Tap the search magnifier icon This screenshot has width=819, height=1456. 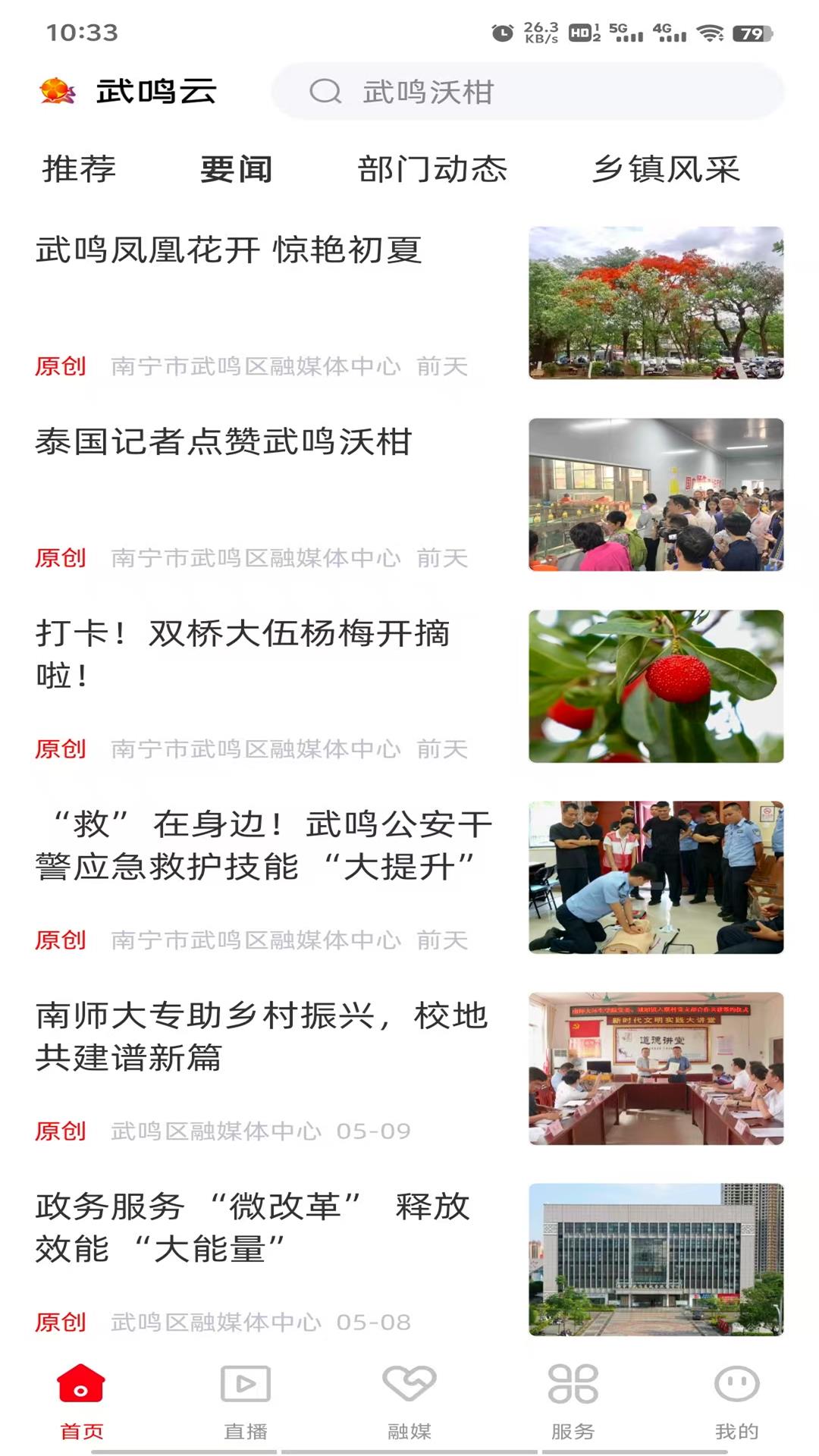coord(326,93)
